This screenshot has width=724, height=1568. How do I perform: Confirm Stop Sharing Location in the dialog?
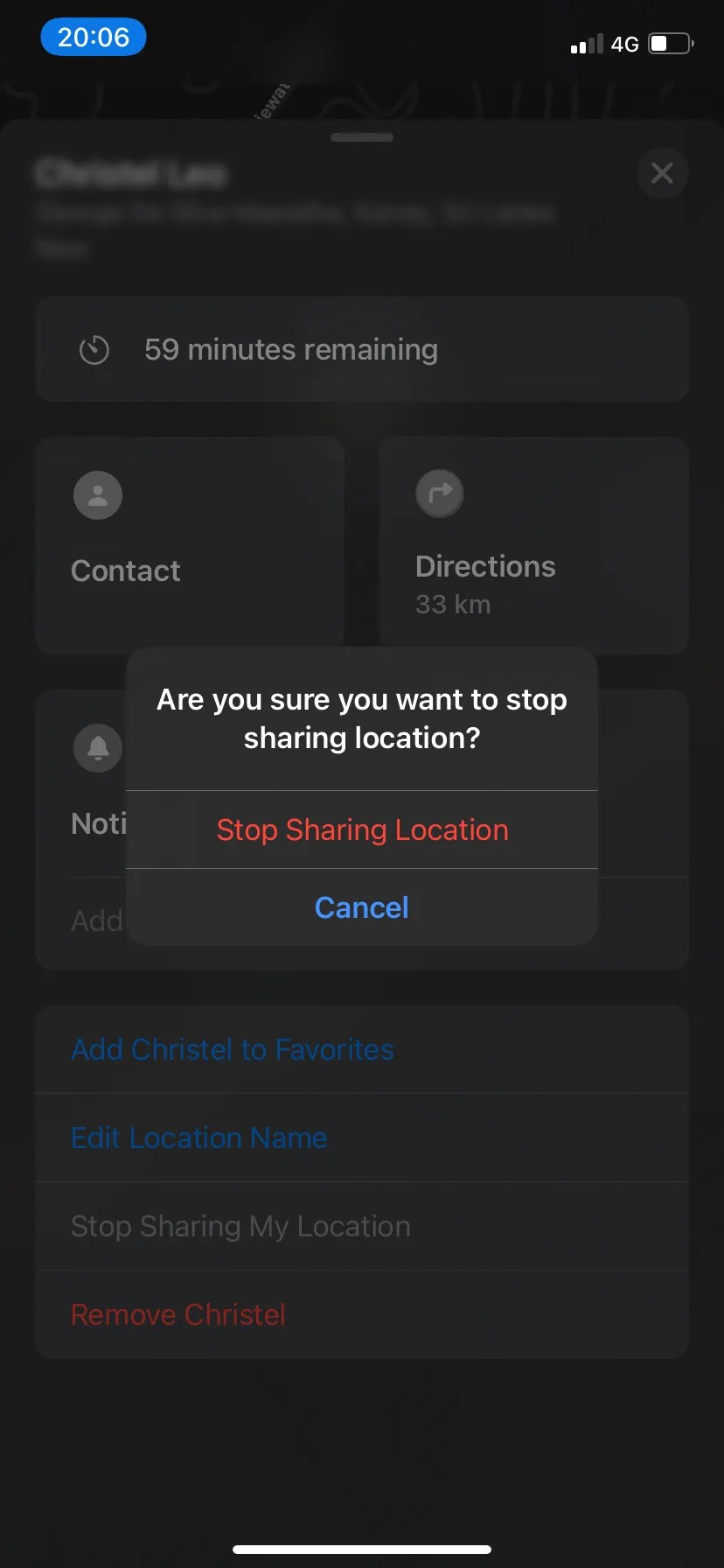(362, 829)
